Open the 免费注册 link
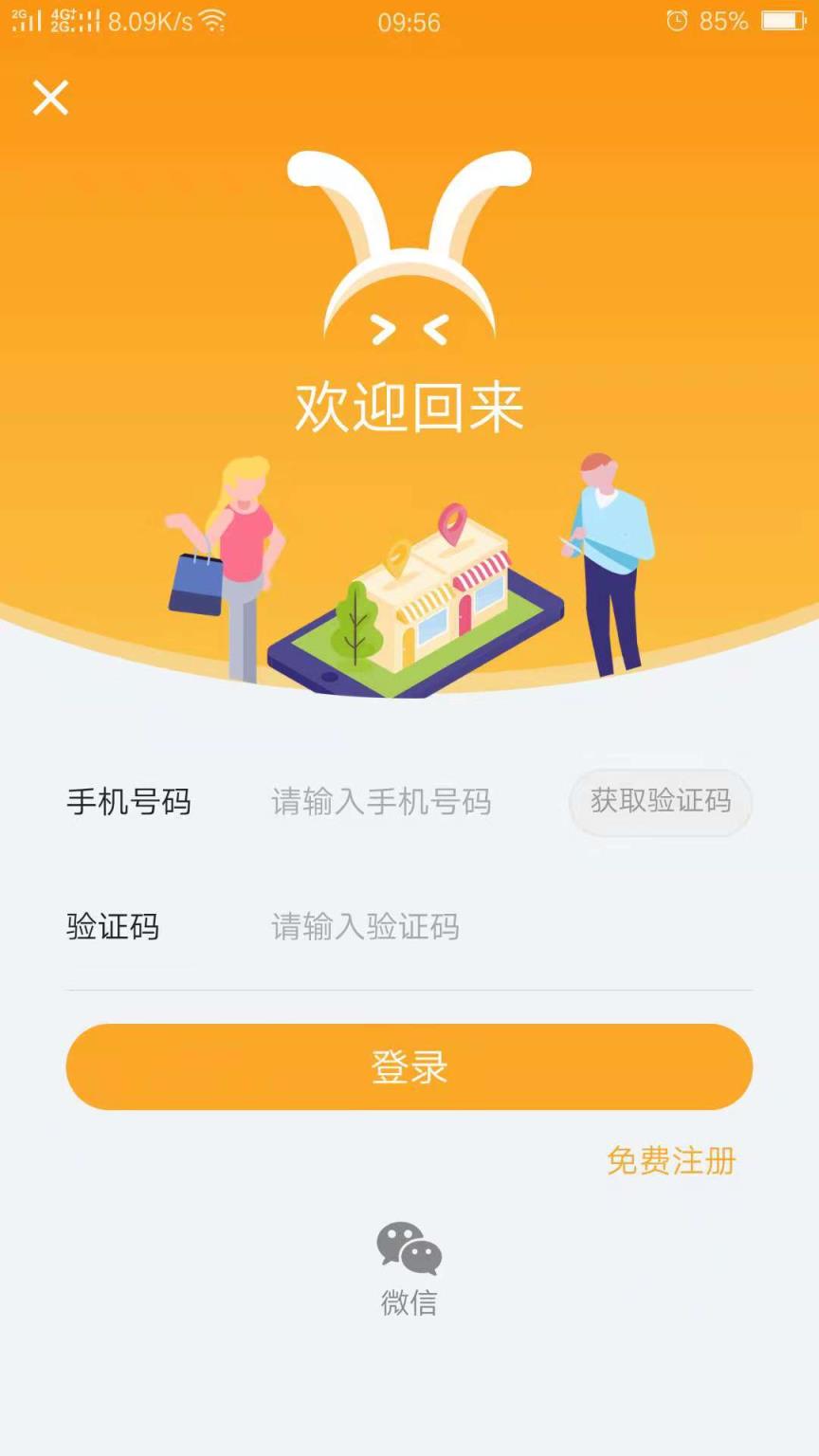This screenshot has width=819, height=1456. [671, 1161]
